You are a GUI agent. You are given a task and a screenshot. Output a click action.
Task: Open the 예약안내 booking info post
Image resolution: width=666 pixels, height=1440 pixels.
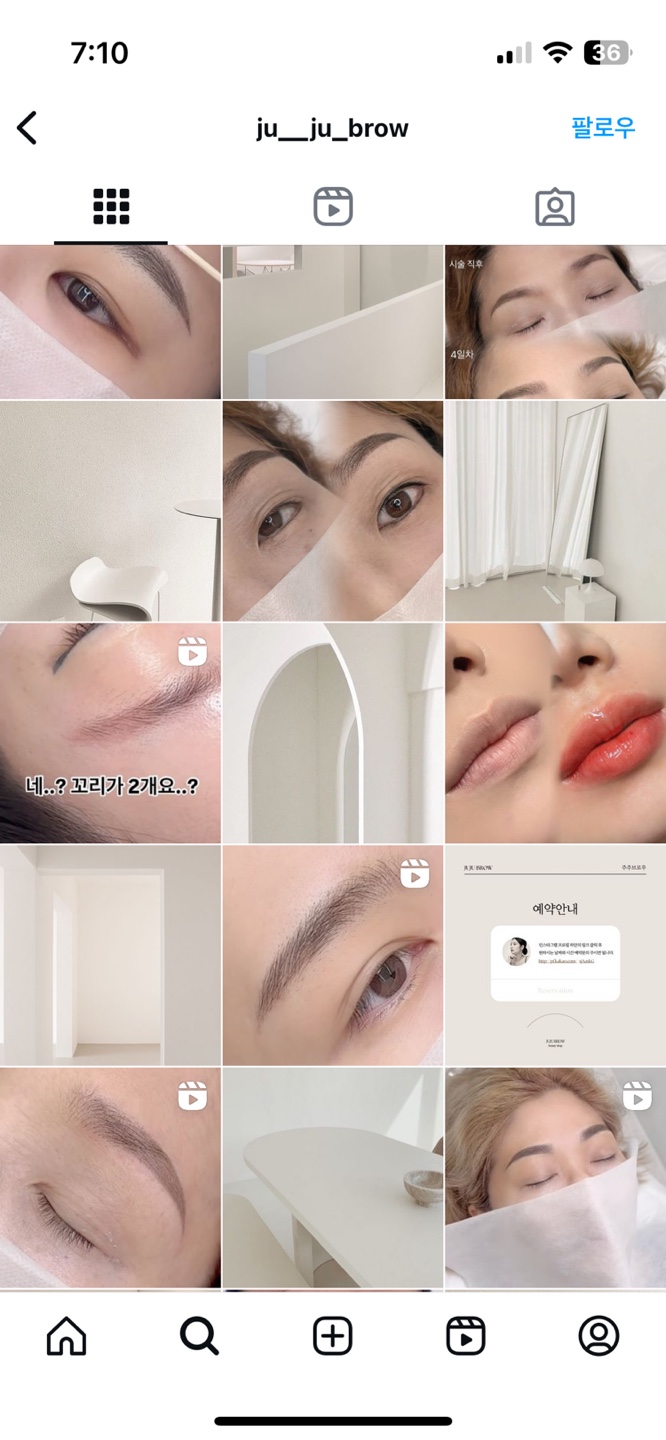(x=555, y=955)
